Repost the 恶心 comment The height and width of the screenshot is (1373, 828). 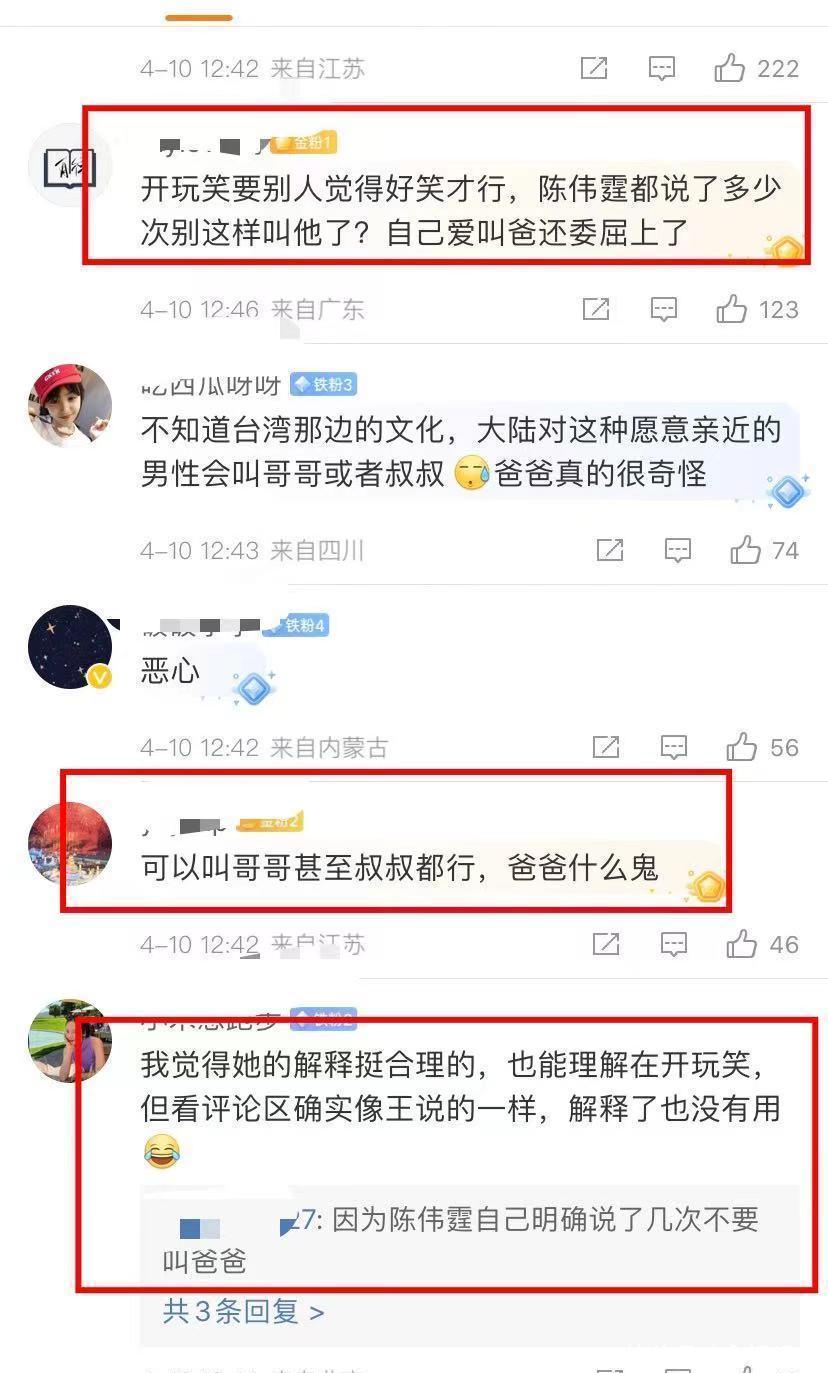pos(606,746)
